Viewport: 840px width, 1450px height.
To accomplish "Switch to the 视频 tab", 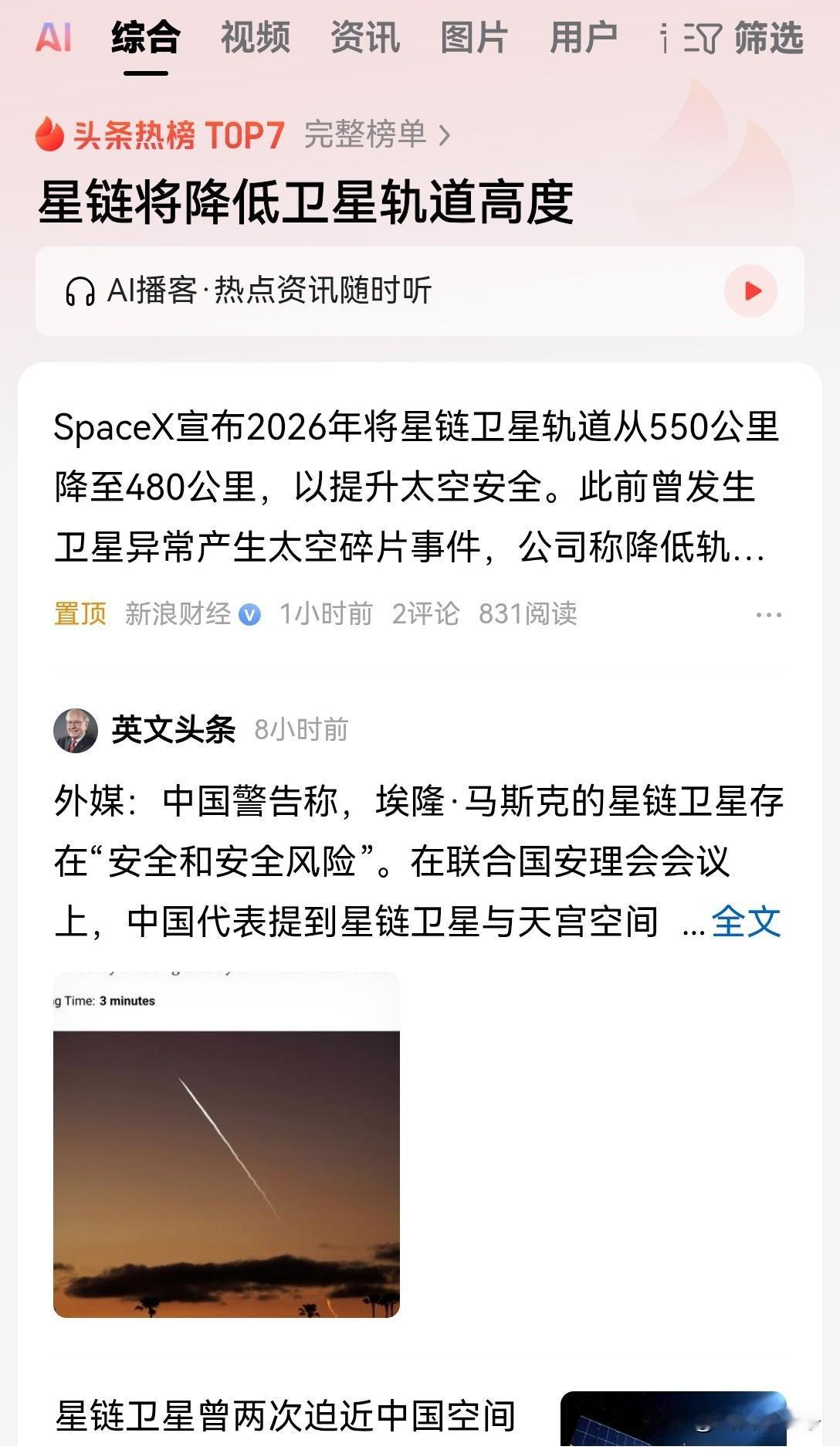I will pyautogui.click(x=255, y=39).
